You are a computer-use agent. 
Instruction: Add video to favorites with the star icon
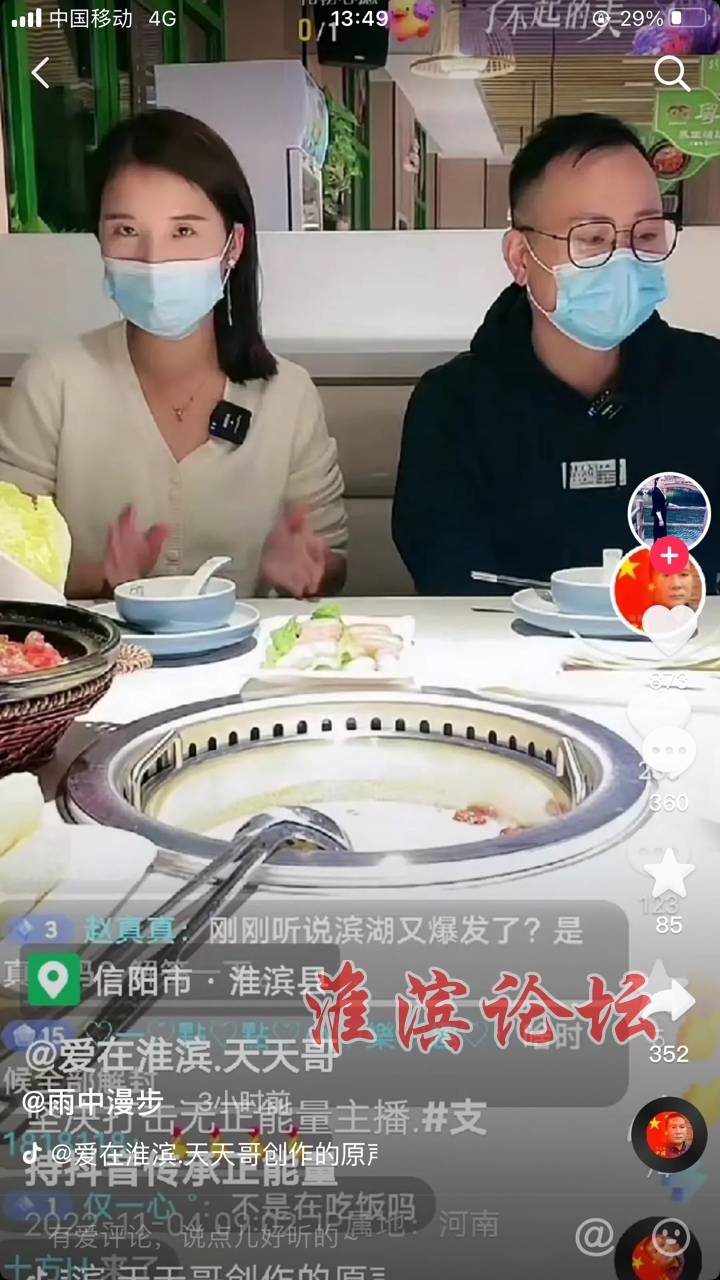pyautogui.click(x=668, y=872)
